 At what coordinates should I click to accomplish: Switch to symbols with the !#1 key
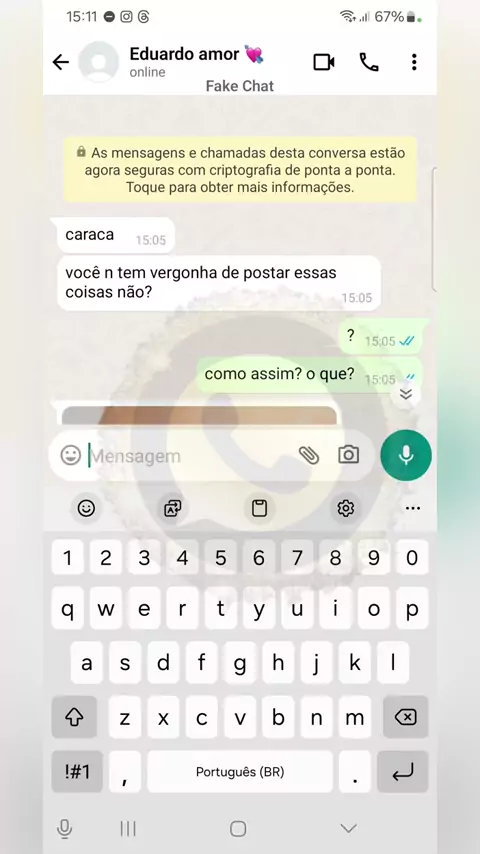pyautogui.click(x=77, y=772)
